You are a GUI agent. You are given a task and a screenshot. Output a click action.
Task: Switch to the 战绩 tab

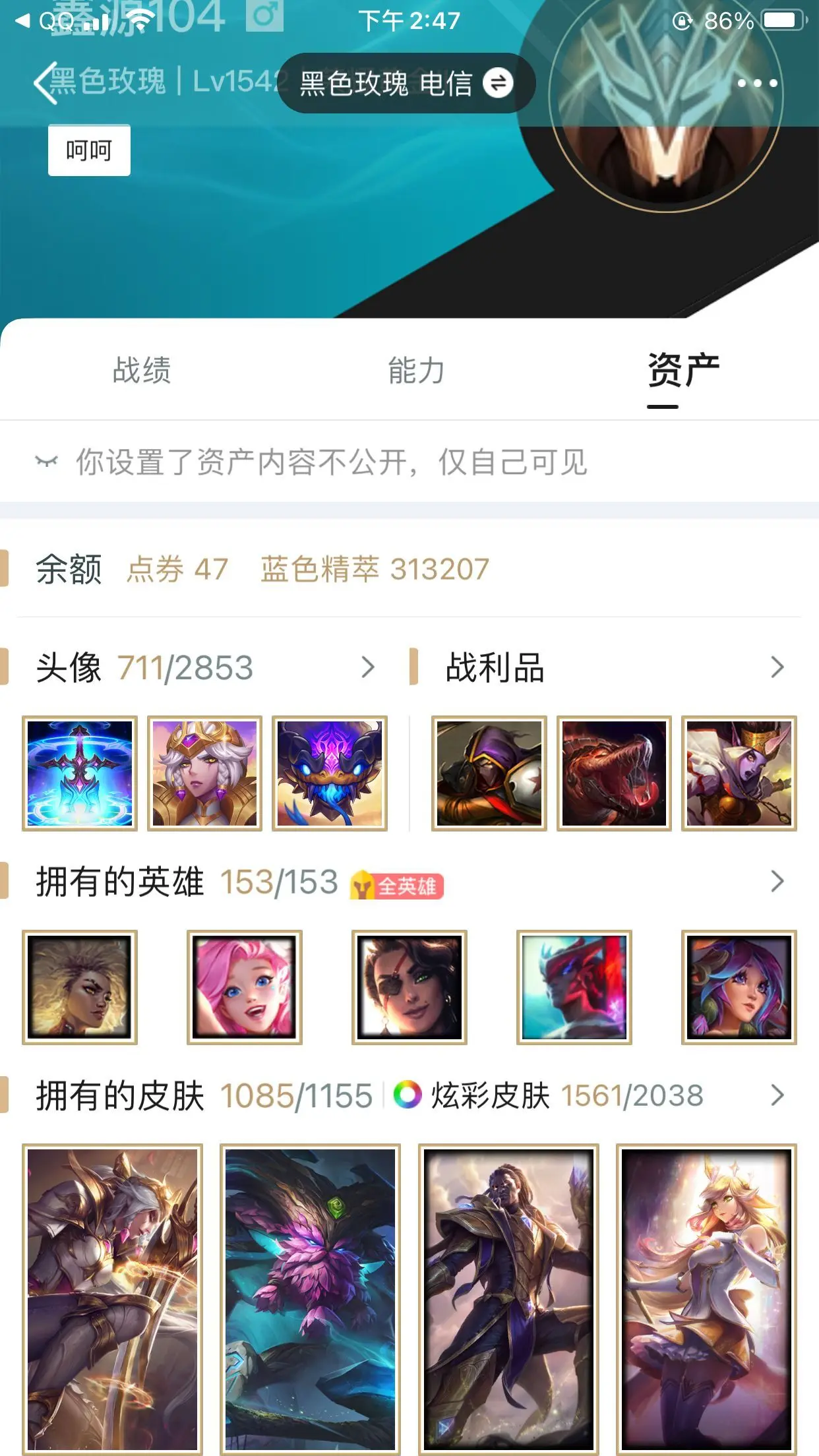click(x=141, y=370)
